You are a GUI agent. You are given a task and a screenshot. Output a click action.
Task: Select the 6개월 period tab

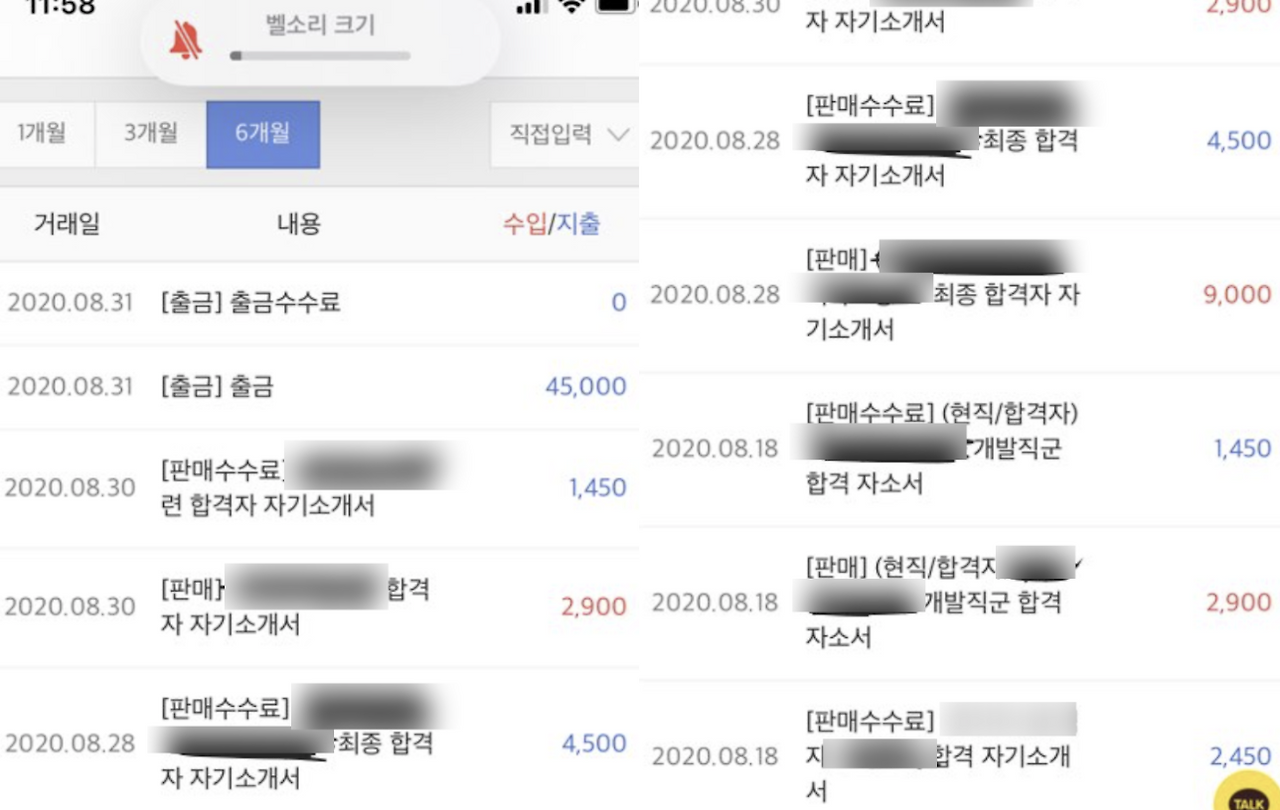[x=263, y=134]
